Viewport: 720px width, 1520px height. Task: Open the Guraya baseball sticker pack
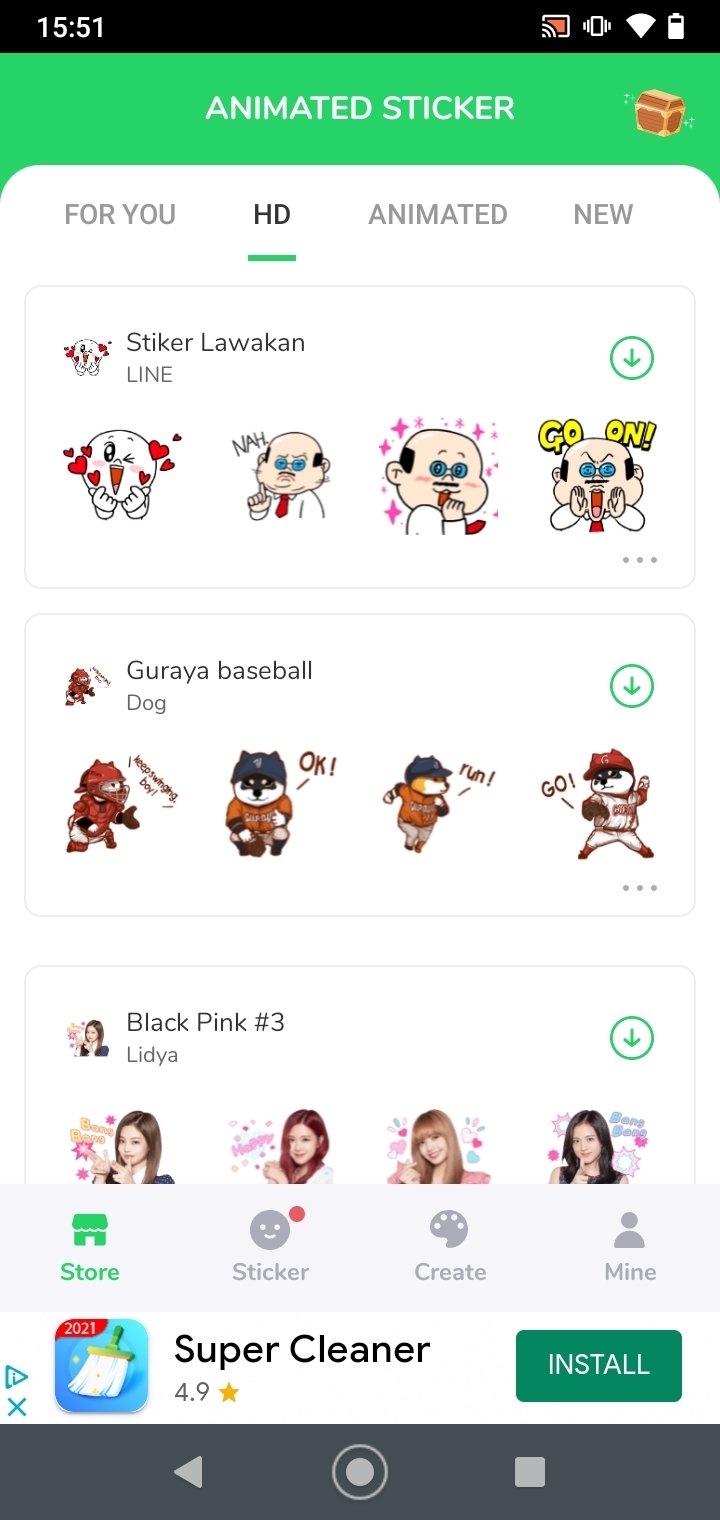219,671
